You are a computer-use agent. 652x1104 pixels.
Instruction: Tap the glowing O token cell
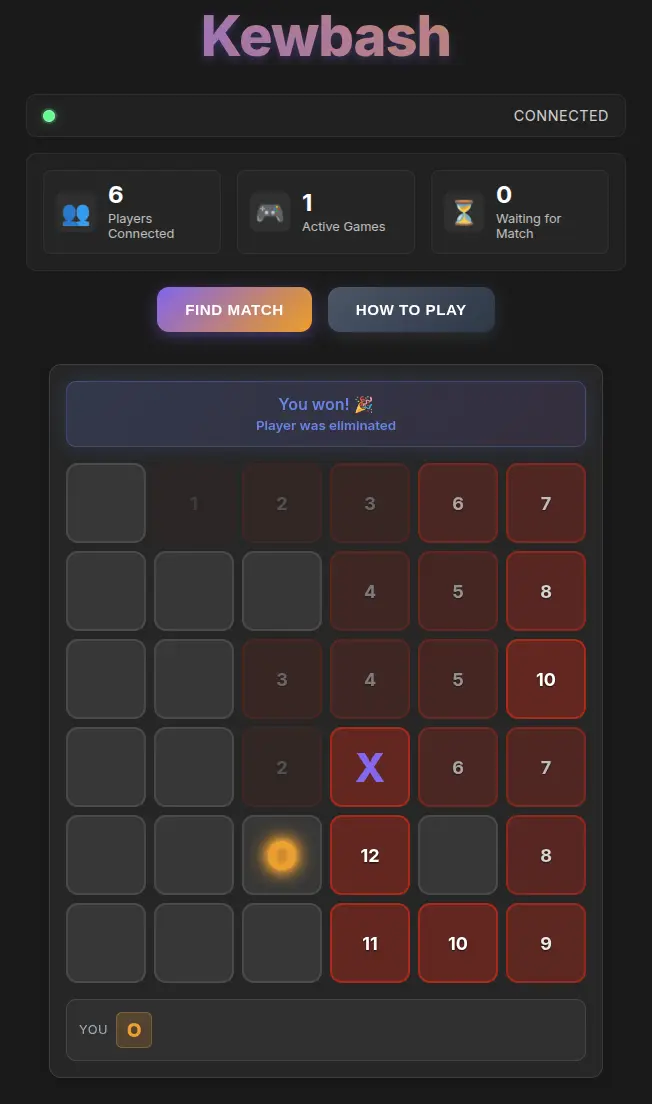(282, 855)
